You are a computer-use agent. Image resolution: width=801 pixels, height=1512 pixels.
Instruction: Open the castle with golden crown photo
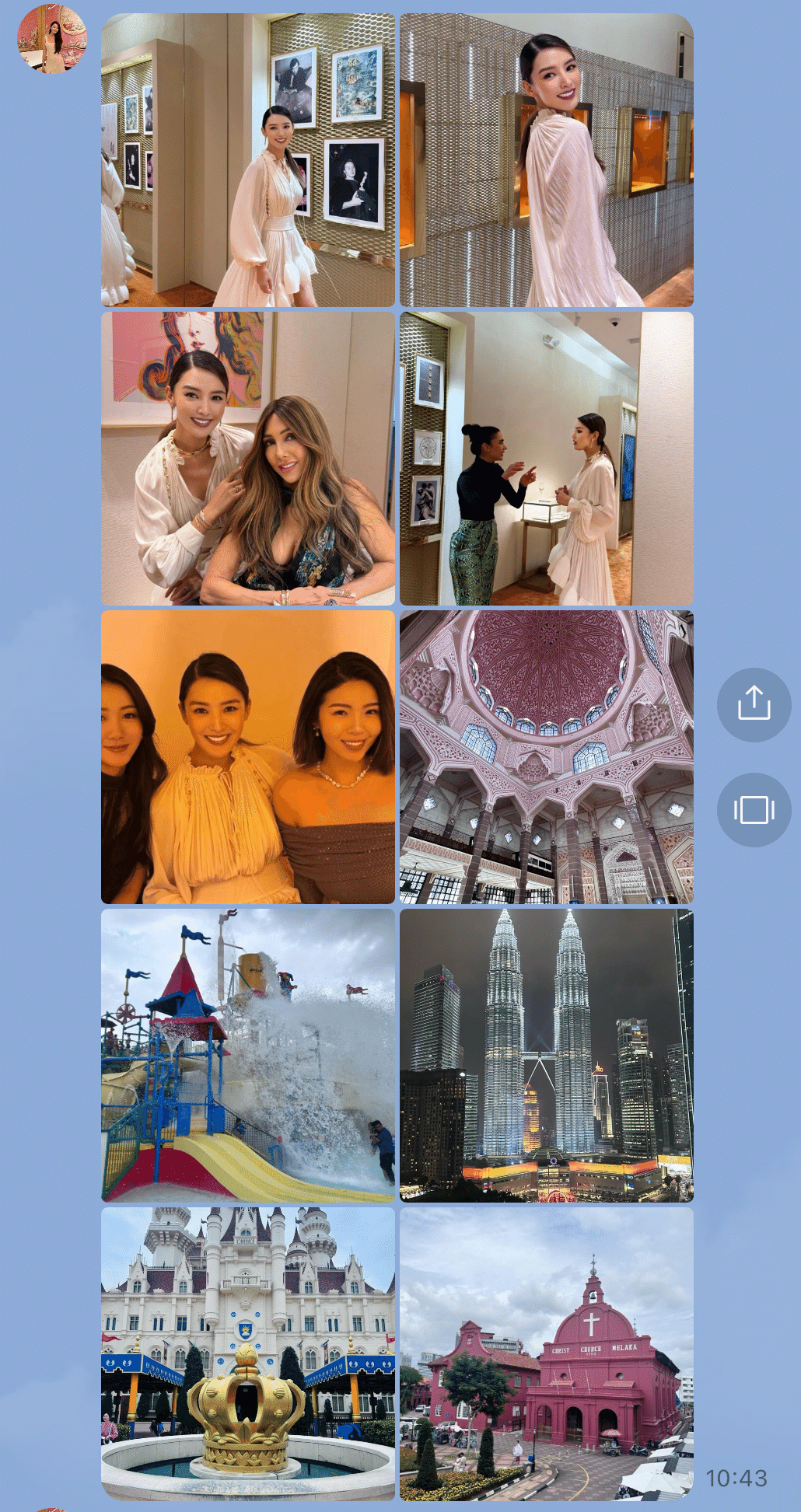(x=247, y=1353)
